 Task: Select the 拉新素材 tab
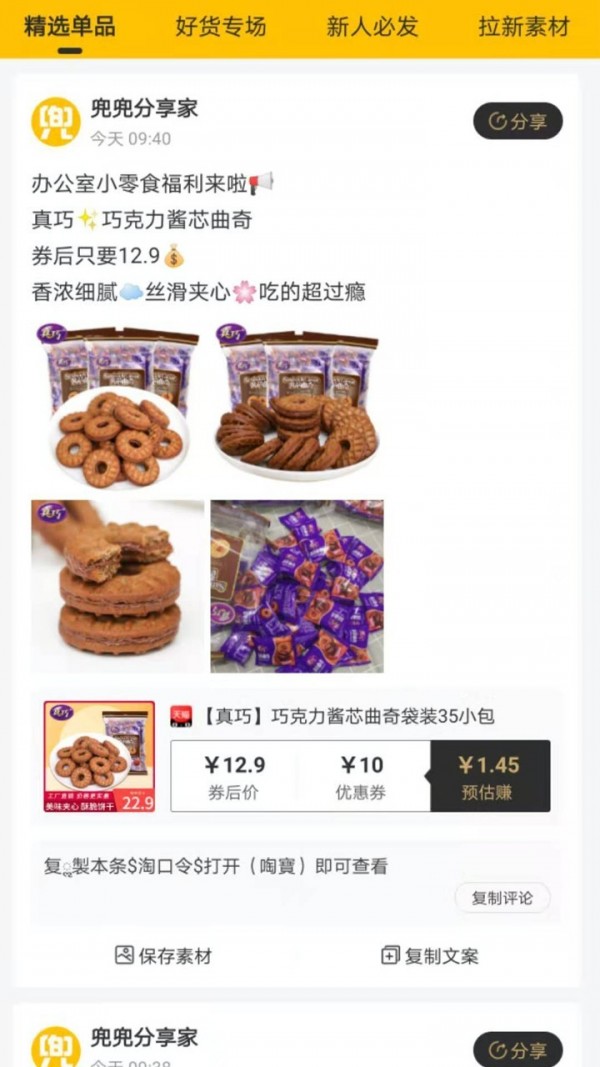(x=523, y=27)
